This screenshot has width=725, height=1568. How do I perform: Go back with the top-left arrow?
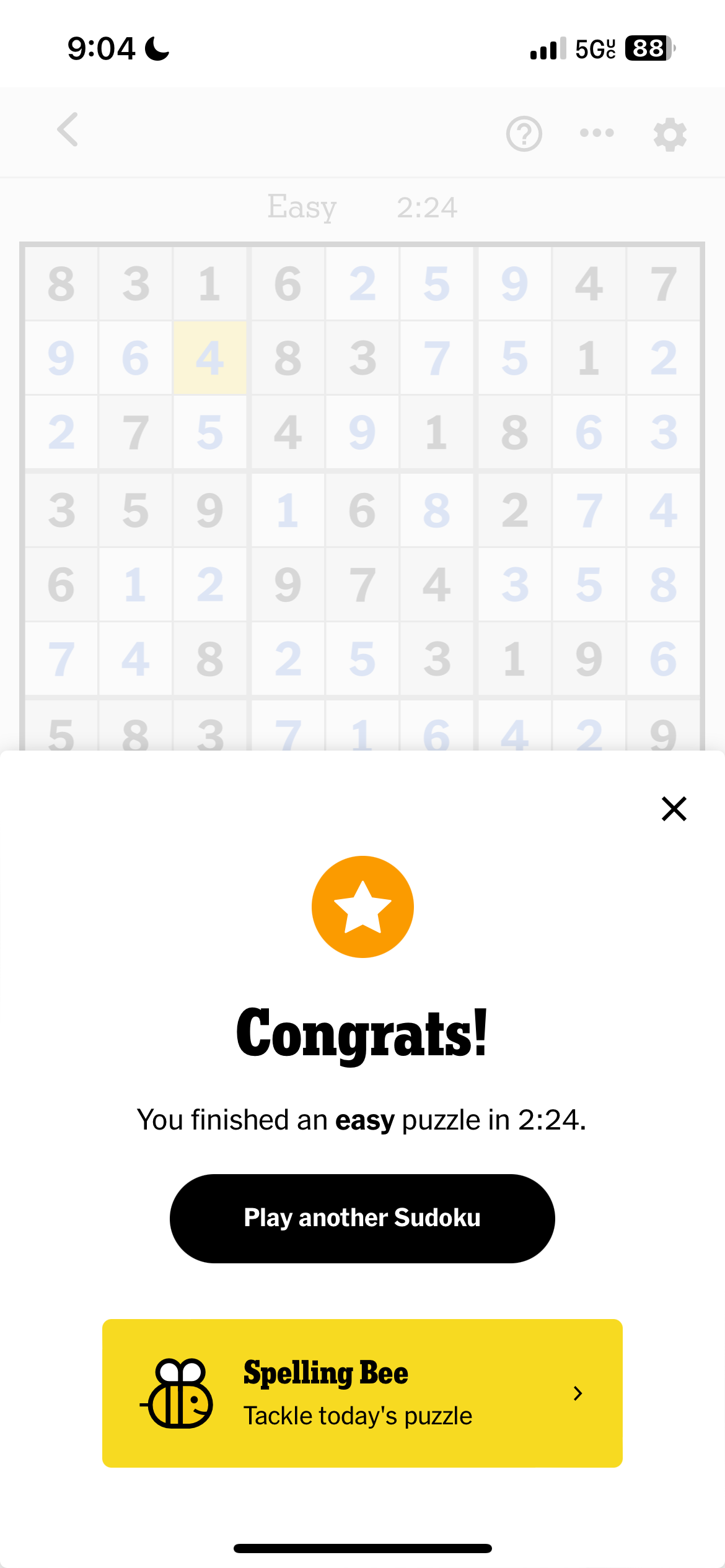(68, 129)
